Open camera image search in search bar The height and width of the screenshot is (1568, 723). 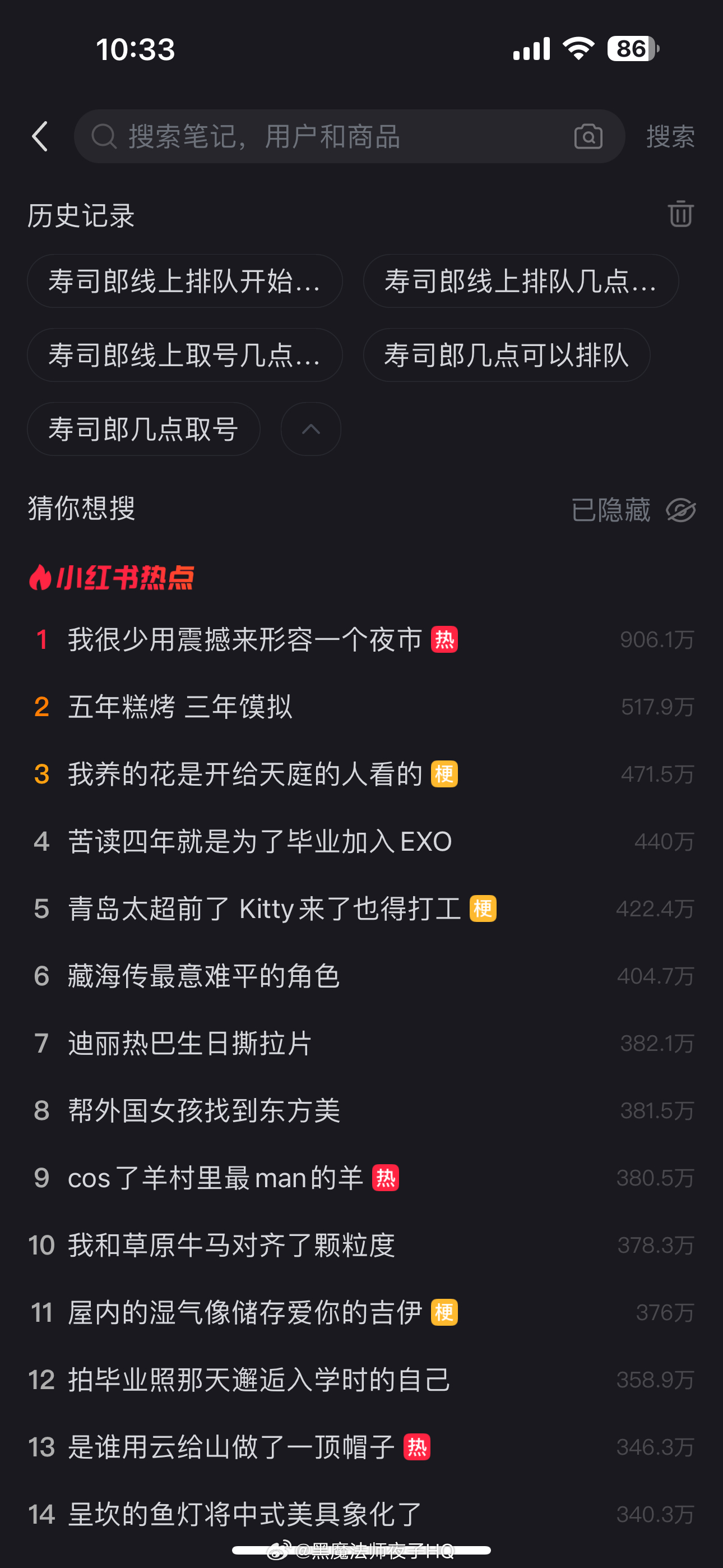[588, 136]
